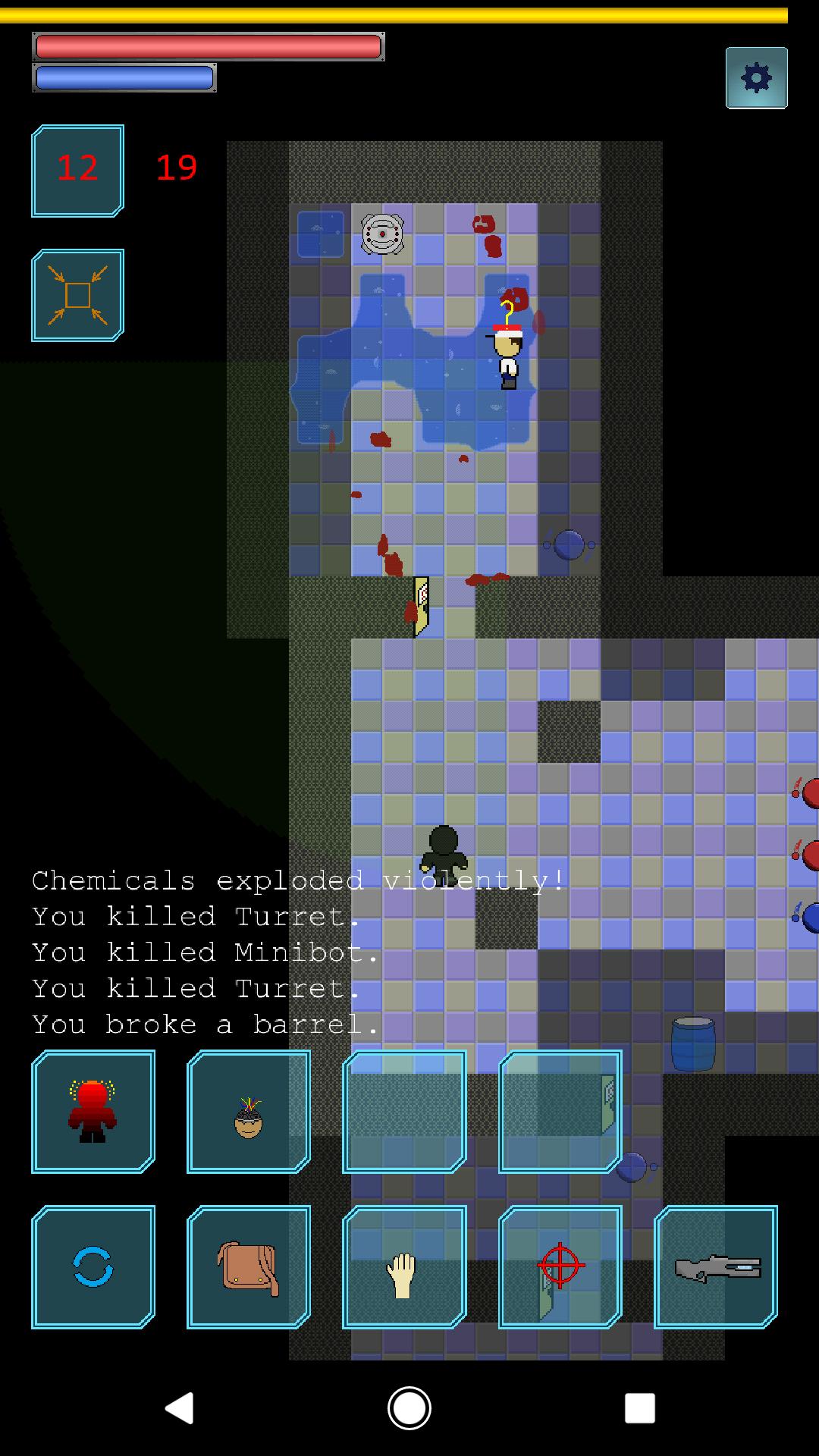Screen dimensions: 819x1456
Task: Open the settings gear
Action: (x=756, y=78)
